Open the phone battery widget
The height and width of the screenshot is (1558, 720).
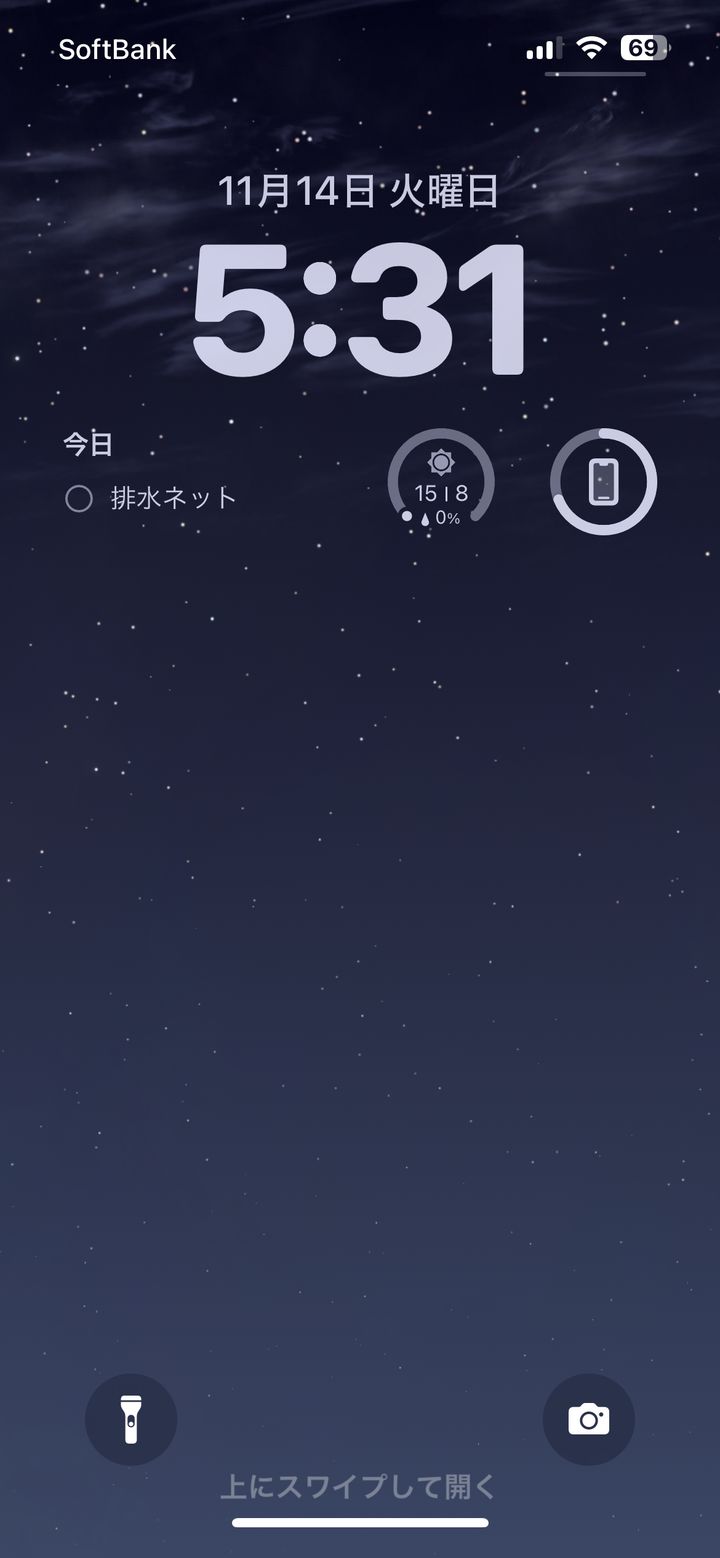click(603, 482)
